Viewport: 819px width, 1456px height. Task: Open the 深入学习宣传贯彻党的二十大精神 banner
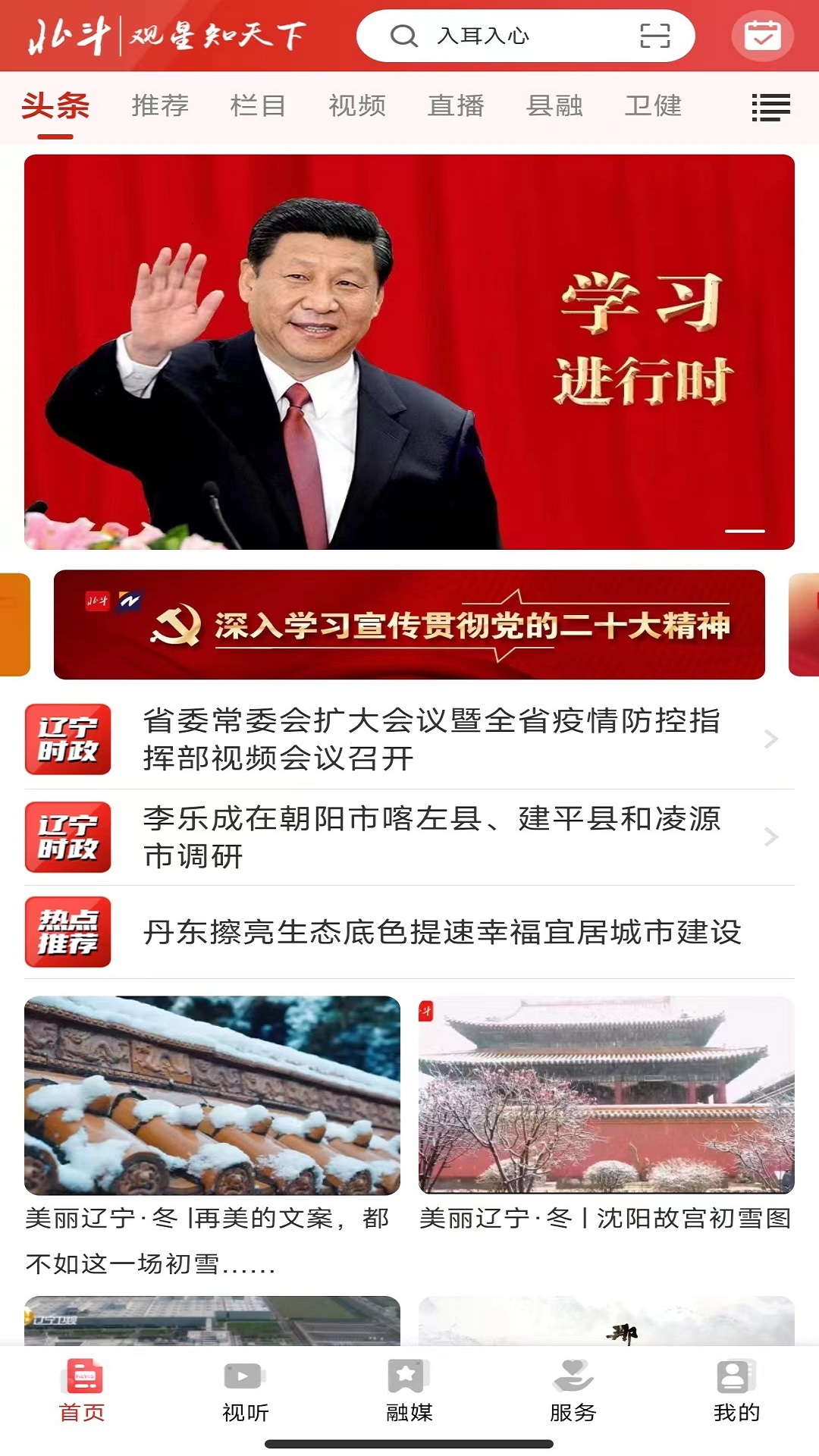409,624
